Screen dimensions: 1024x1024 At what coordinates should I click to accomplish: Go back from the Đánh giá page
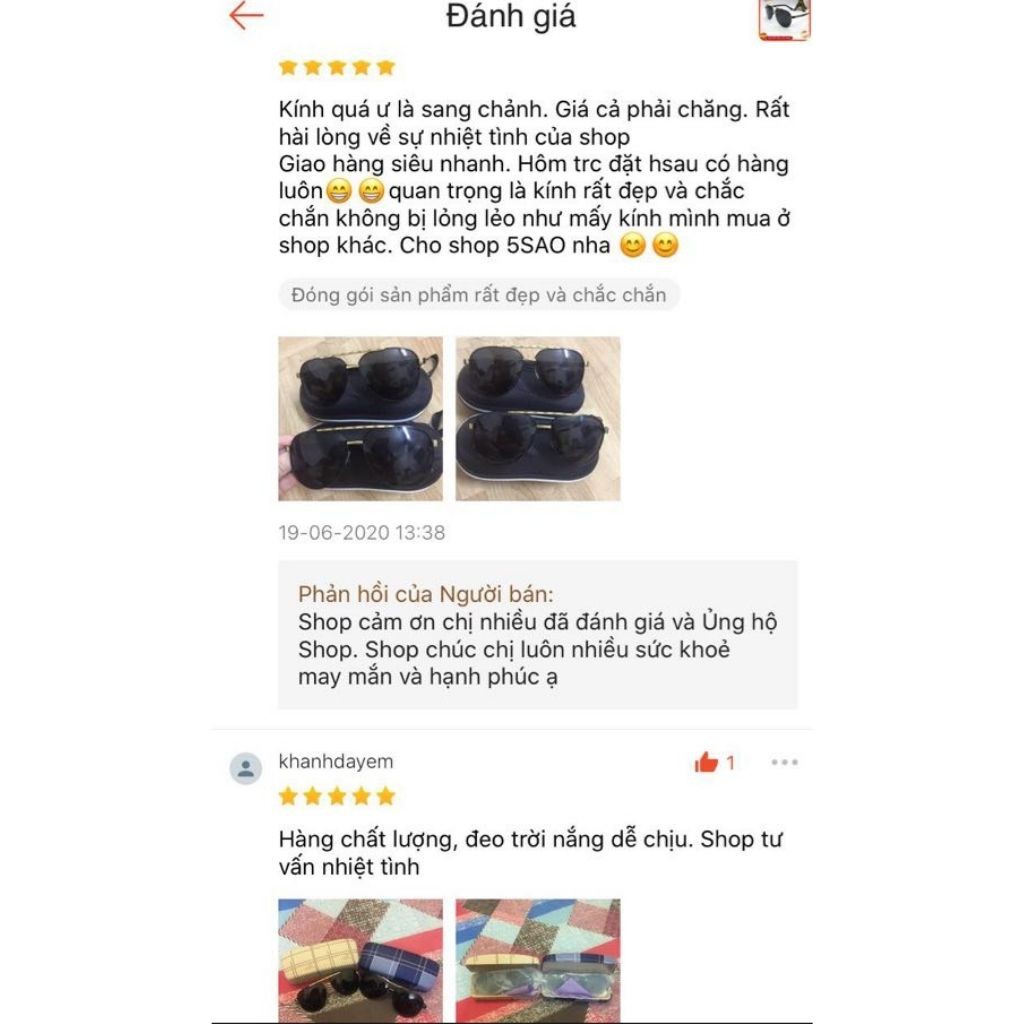[246, 17]
